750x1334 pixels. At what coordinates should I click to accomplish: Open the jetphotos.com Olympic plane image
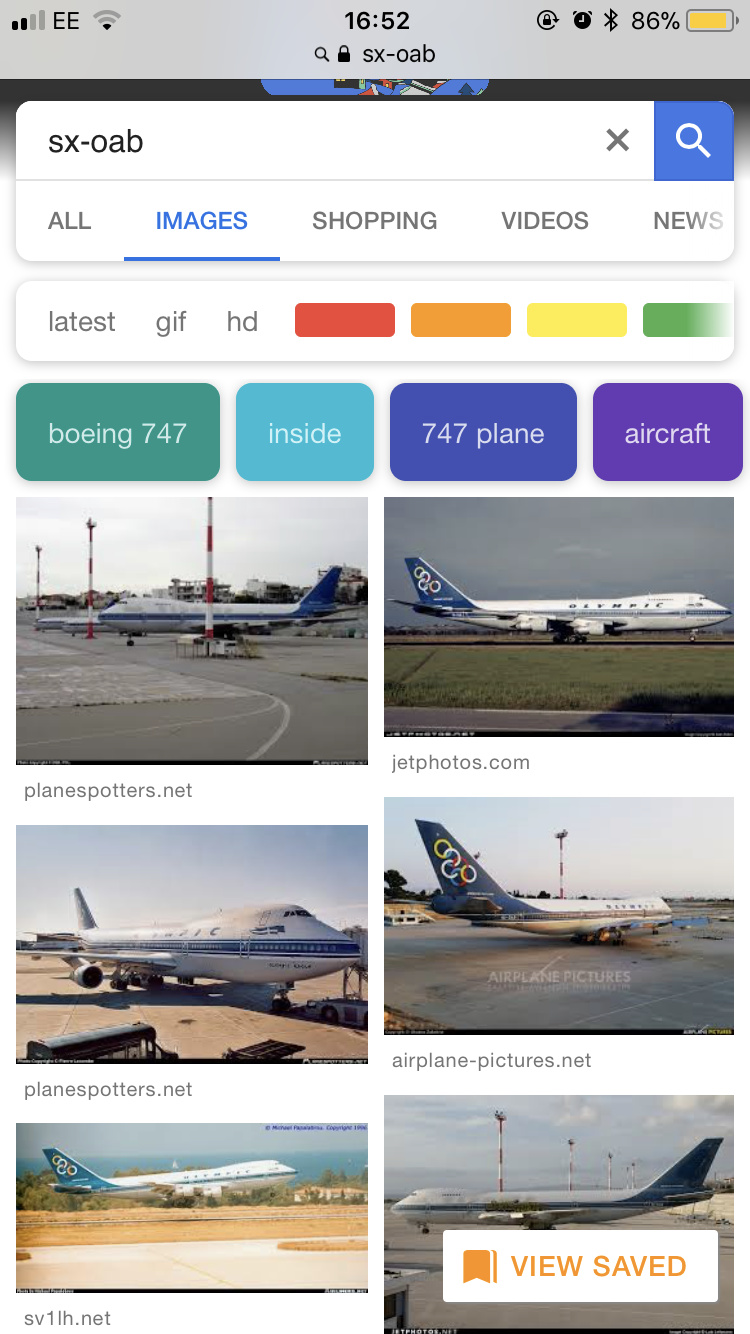pyautogui.click(x=559, y=617)
